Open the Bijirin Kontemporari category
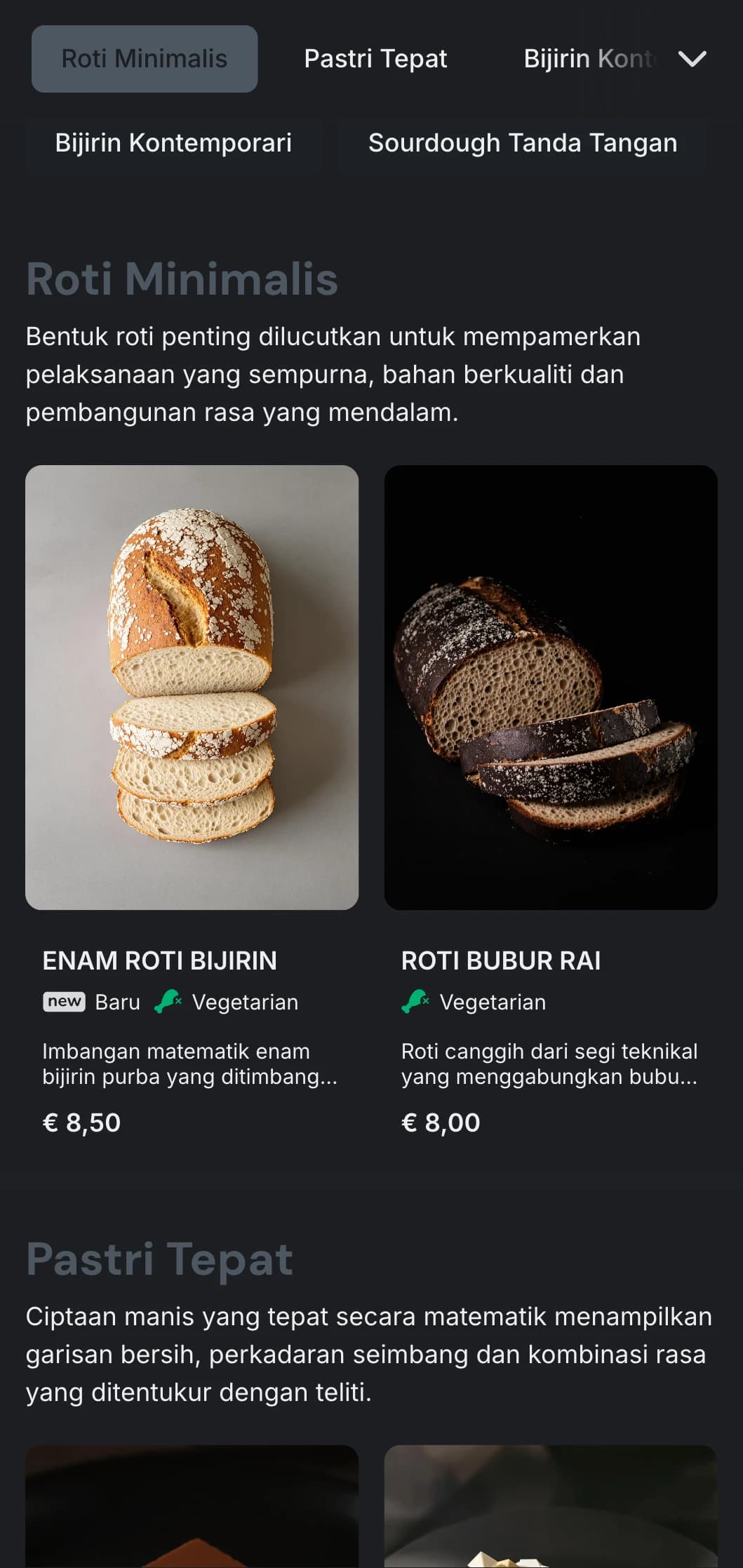The height and width of the screenshot is (1568, 743). (173, 143)
